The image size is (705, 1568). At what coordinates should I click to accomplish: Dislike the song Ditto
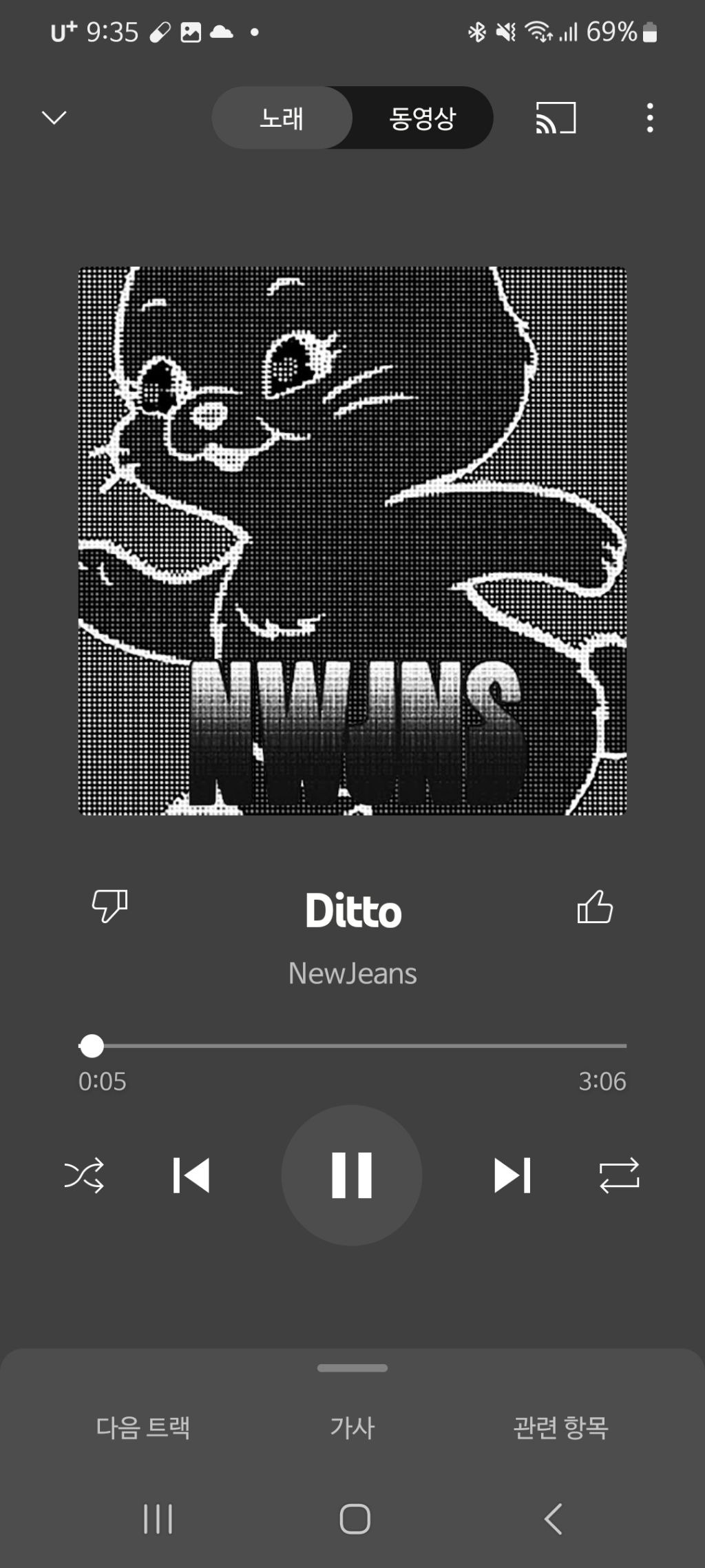pyautogui.click(x=110, y=905)
